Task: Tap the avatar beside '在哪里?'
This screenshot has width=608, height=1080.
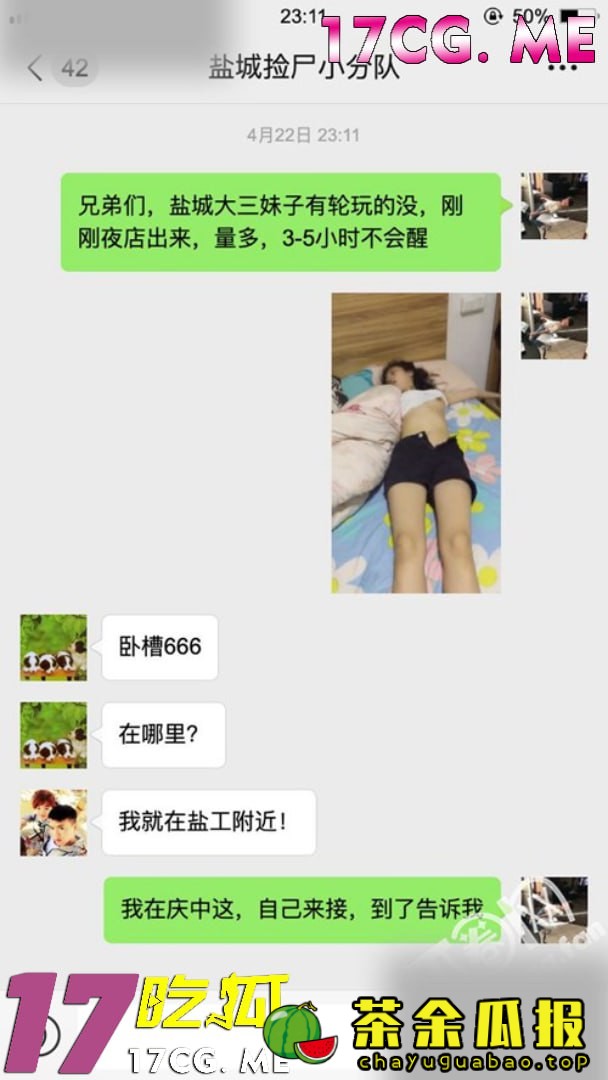Action: coord(53,735)
